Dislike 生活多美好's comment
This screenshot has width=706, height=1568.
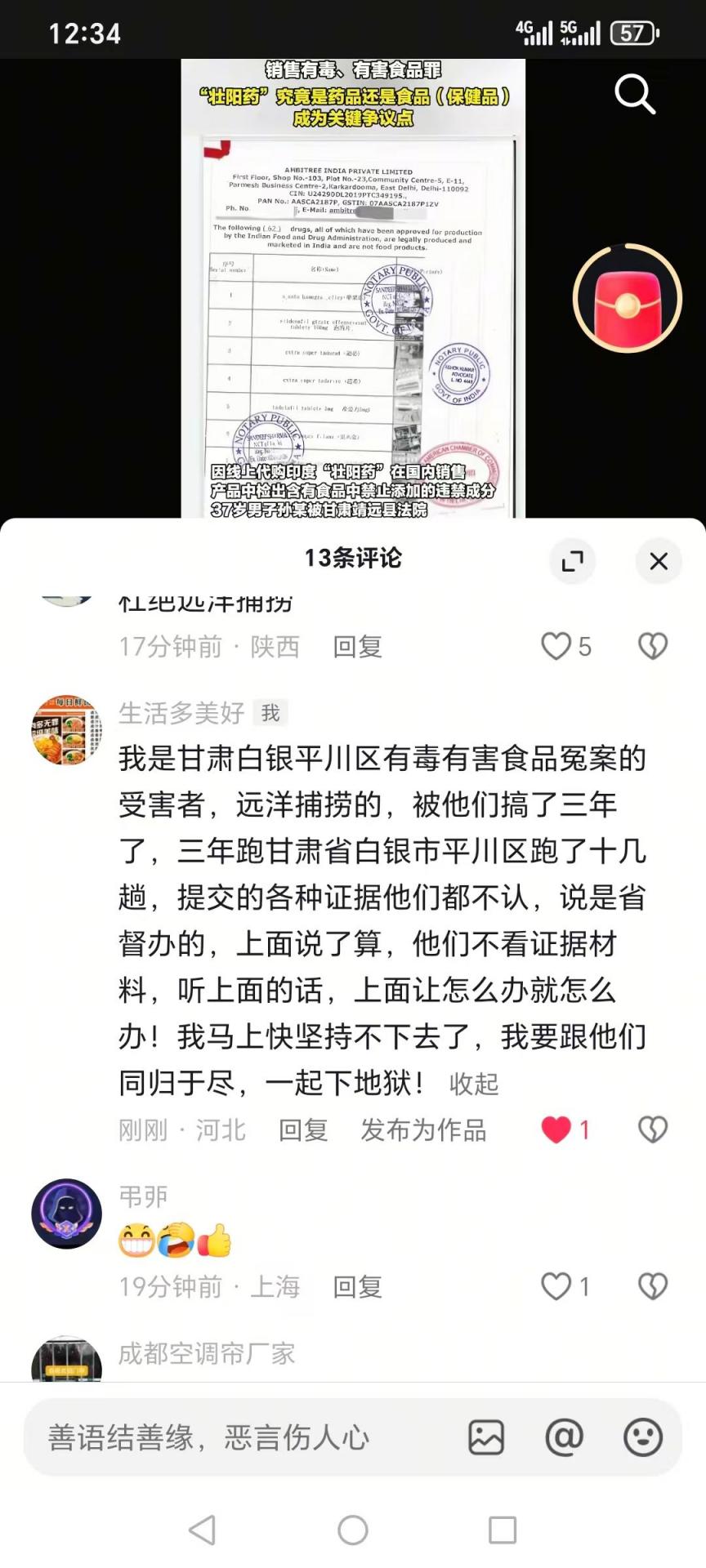point(652,1129)
